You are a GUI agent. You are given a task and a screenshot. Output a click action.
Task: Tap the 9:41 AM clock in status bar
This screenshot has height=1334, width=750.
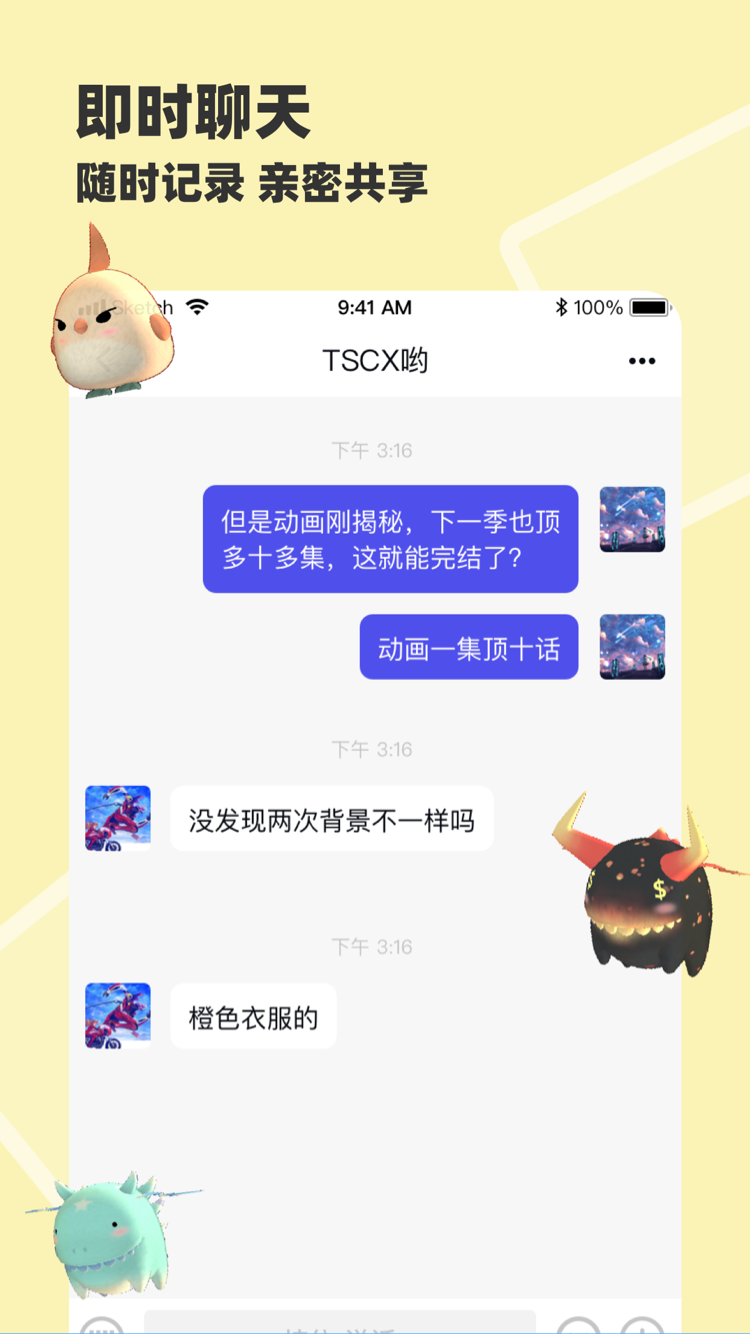[375, 308]
